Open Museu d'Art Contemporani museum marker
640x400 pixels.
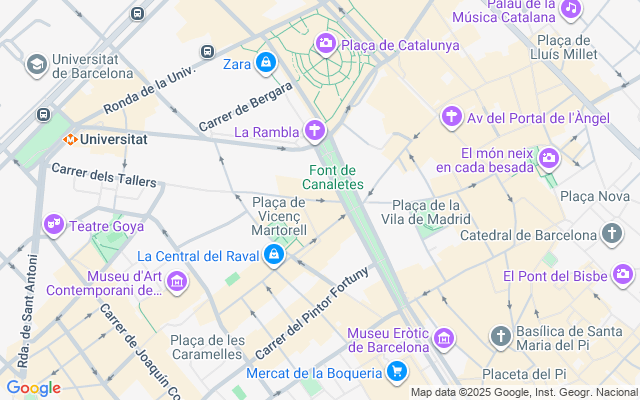pos(177,282)
